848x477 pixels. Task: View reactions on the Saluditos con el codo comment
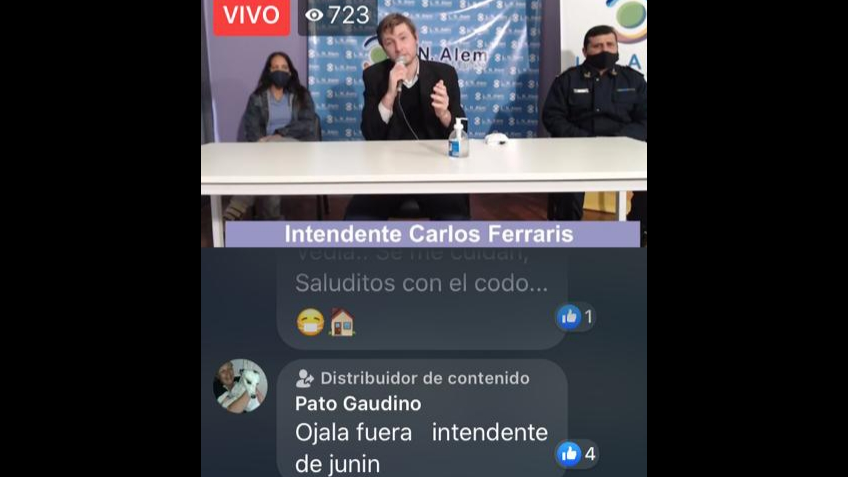[575, 317]
